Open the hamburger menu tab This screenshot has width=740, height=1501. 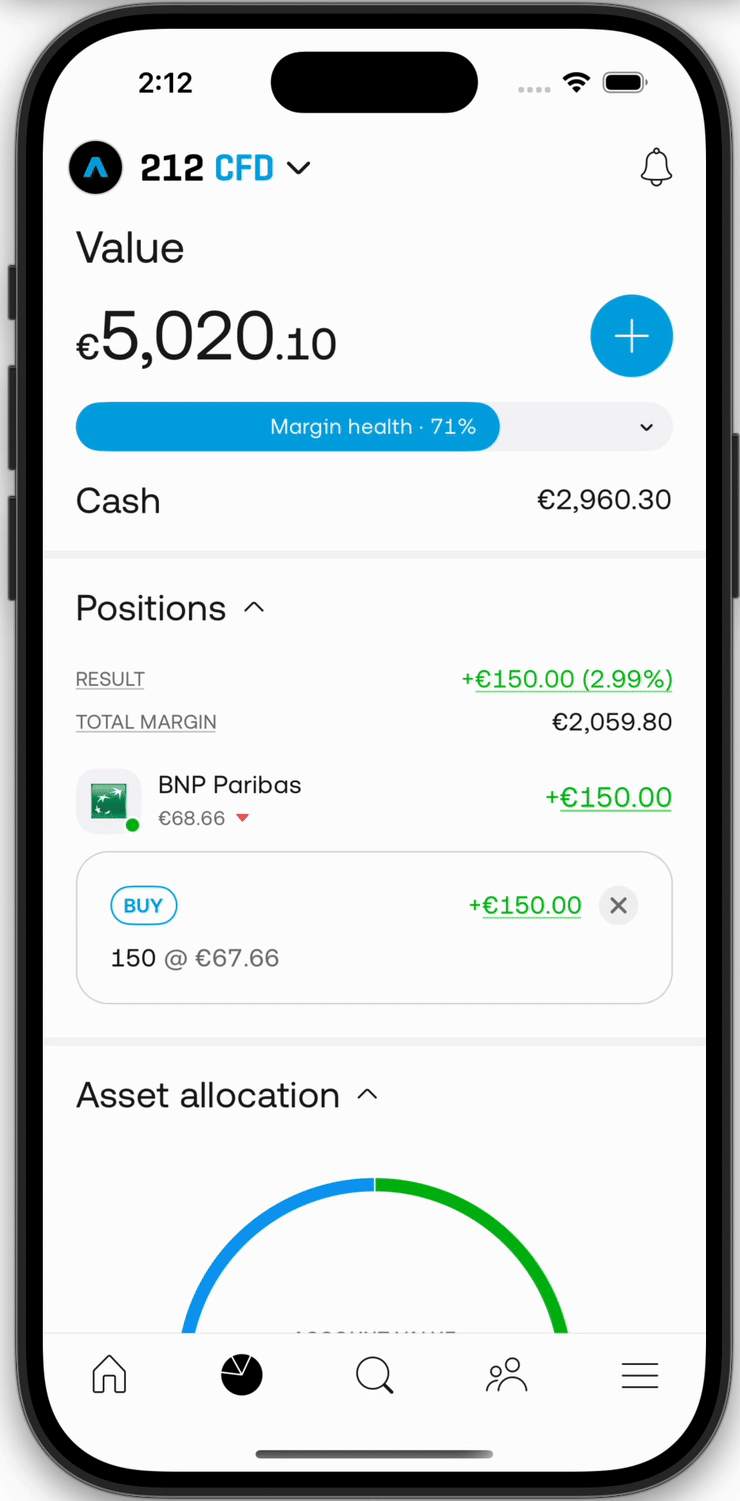tap(639, 1375)
